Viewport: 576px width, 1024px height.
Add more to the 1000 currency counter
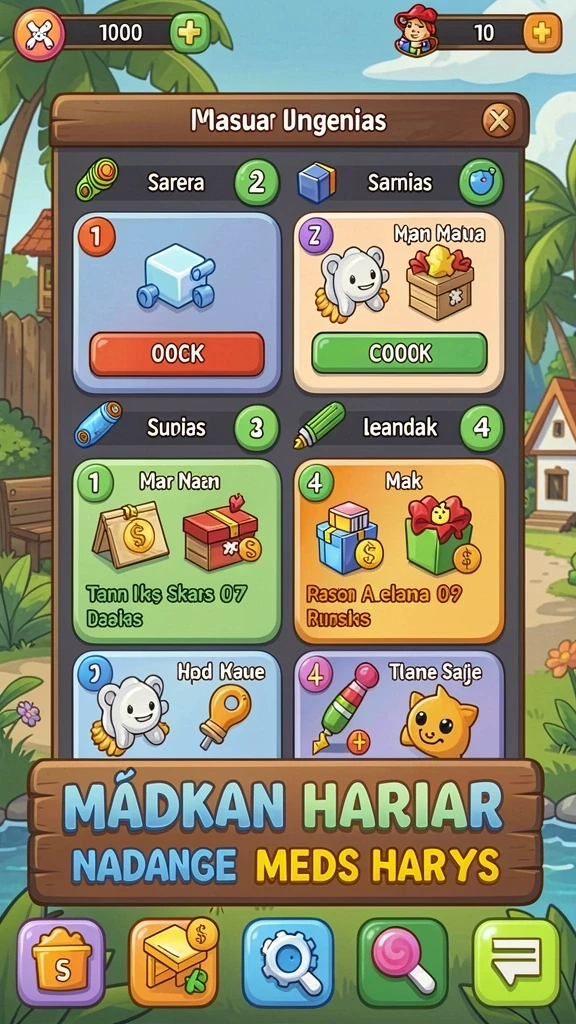(x=190, y=31)
